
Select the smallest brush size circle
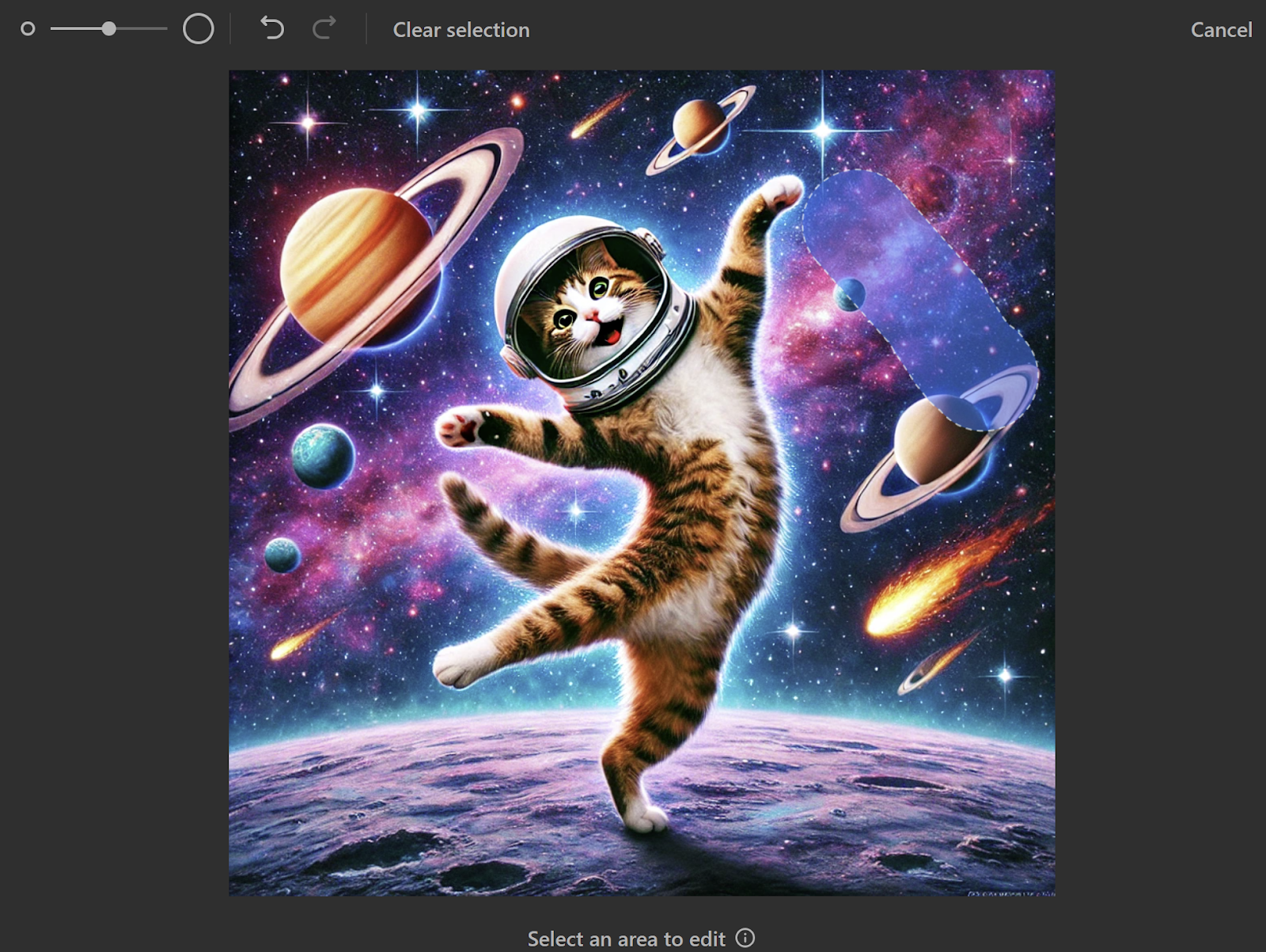click(28, 29)
